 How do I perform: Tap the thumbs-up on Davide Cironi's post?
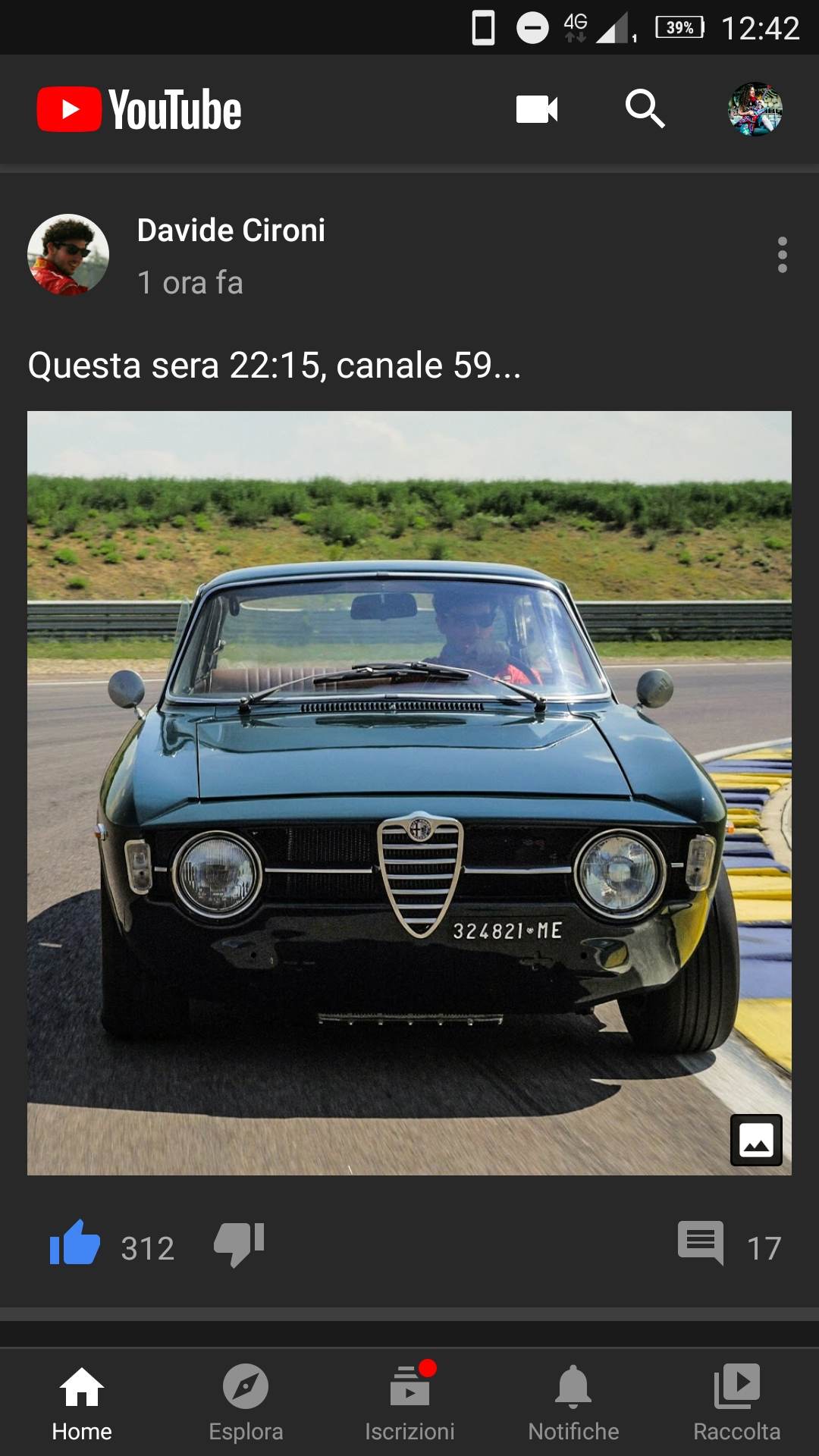(x=75, y=1244)
